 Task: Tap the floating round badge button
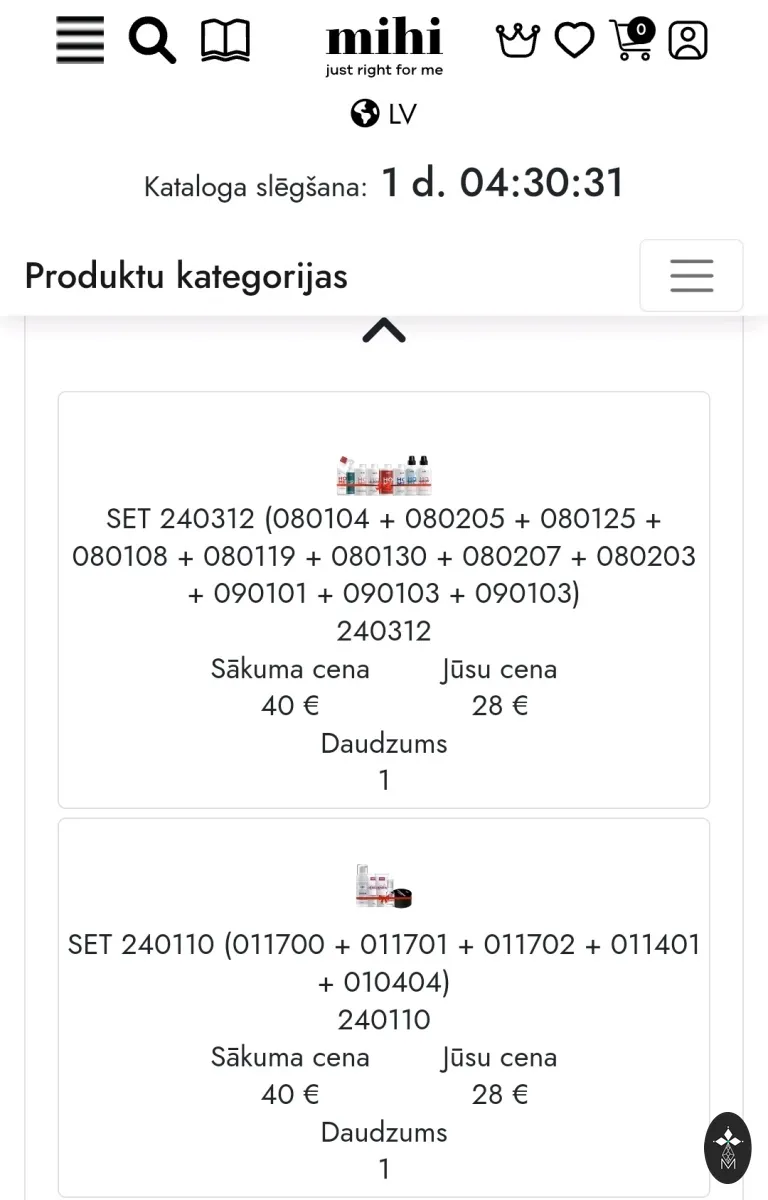tap(728, 1148)
